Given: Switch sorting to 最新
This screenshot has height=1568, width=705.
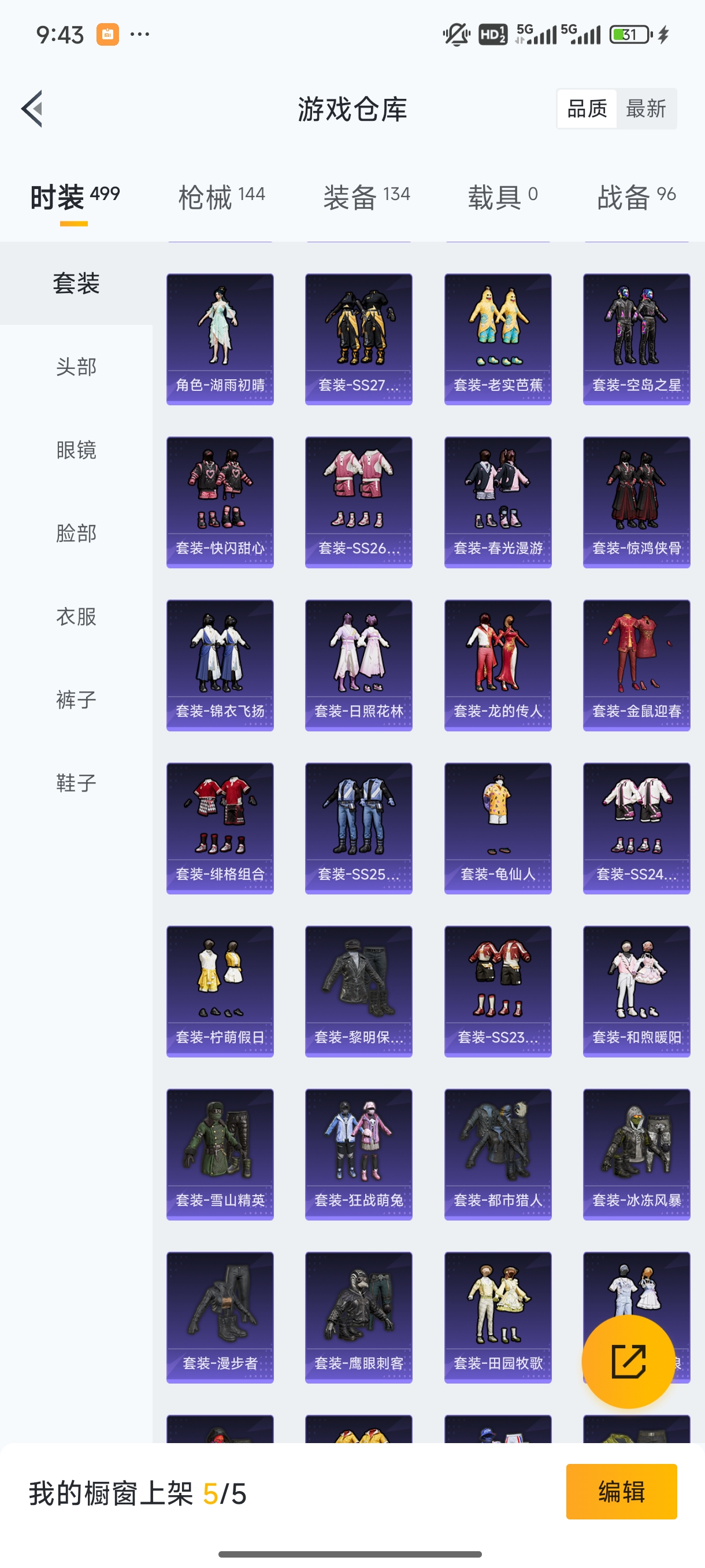Looking at the screenshot, I should click(646, 108).
